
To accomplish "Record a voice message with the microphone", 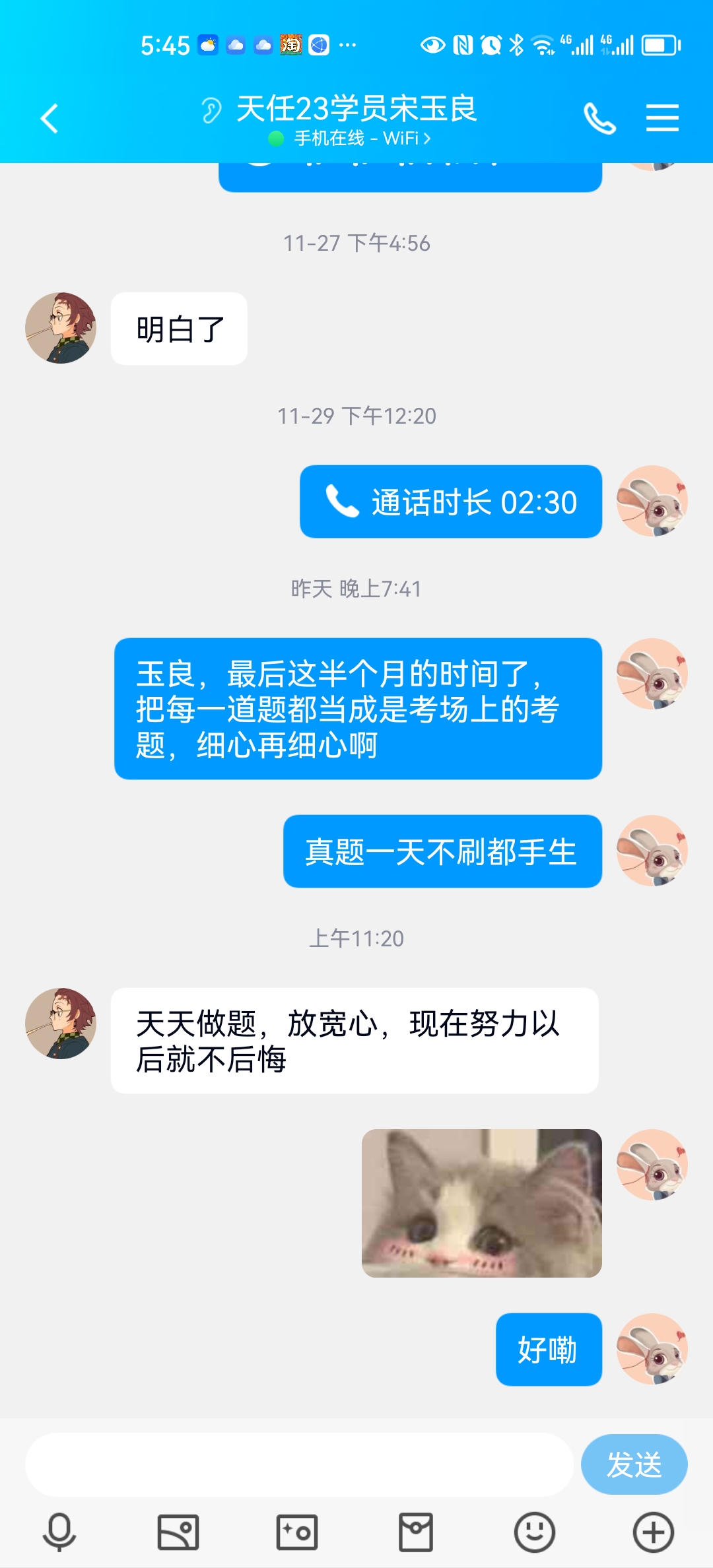I will point(59,1532).
